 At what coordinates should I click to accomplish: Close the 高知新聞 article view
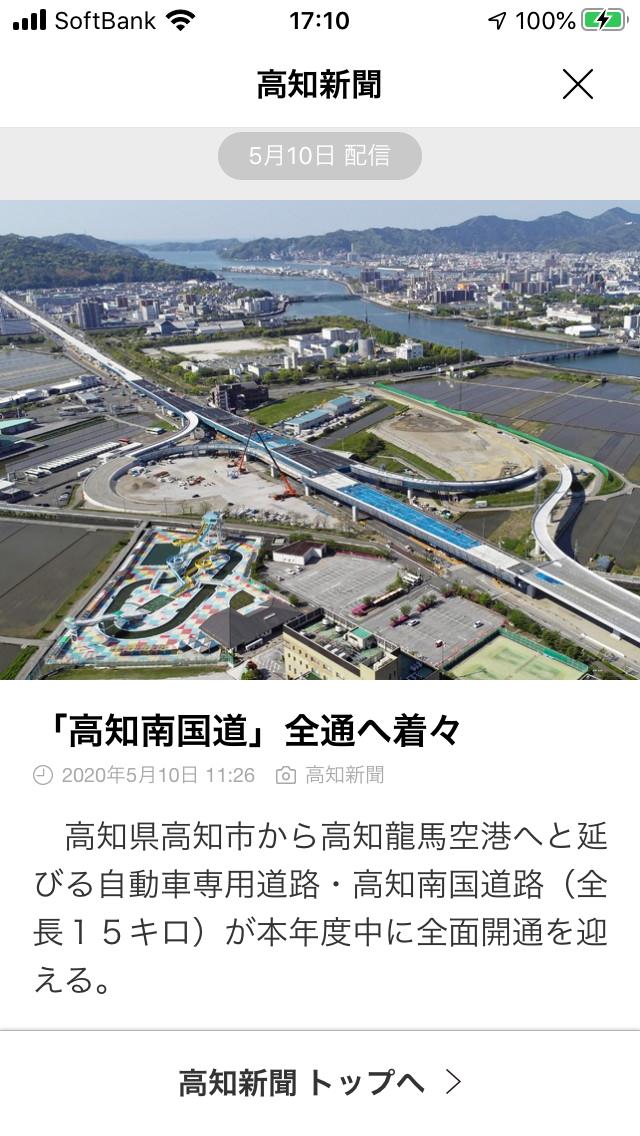(x=578, y=85)
